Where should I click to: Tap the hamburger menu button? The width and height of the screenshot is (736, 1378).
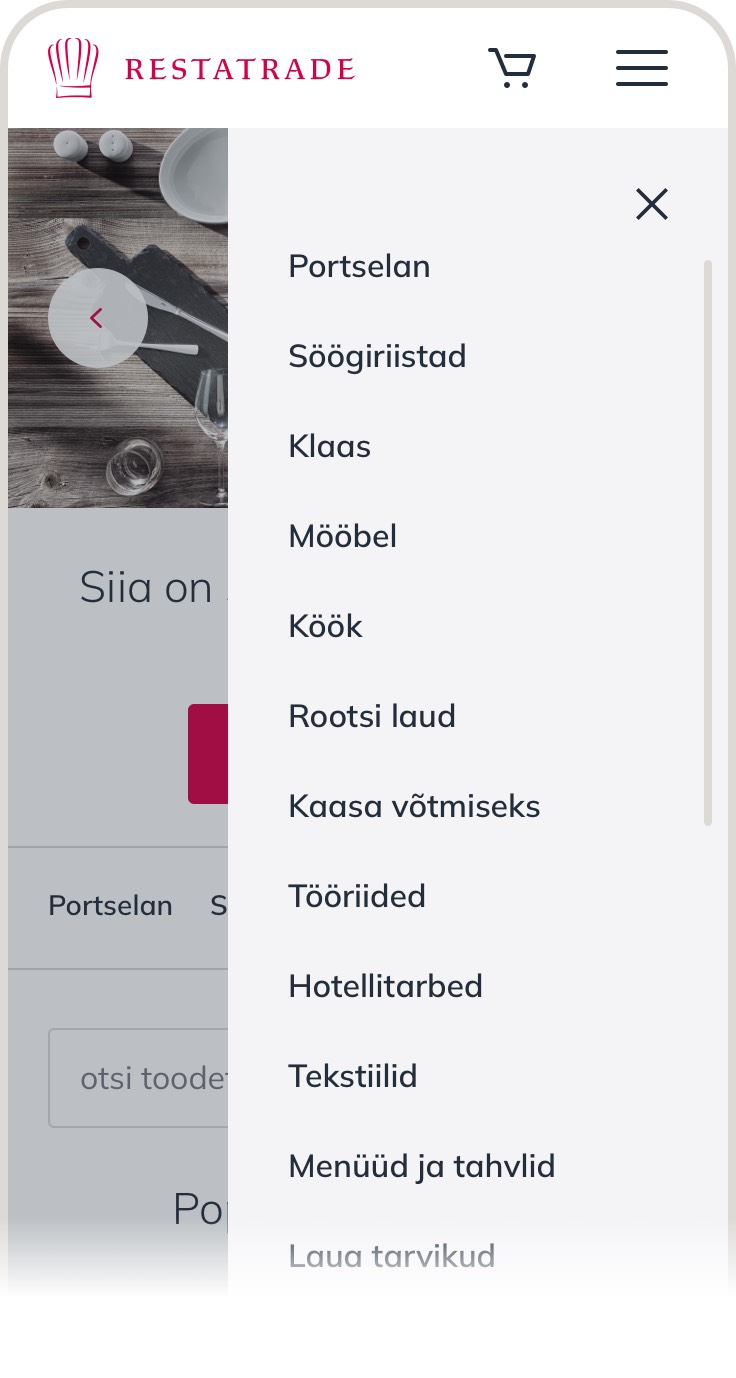tap(642, 68)
